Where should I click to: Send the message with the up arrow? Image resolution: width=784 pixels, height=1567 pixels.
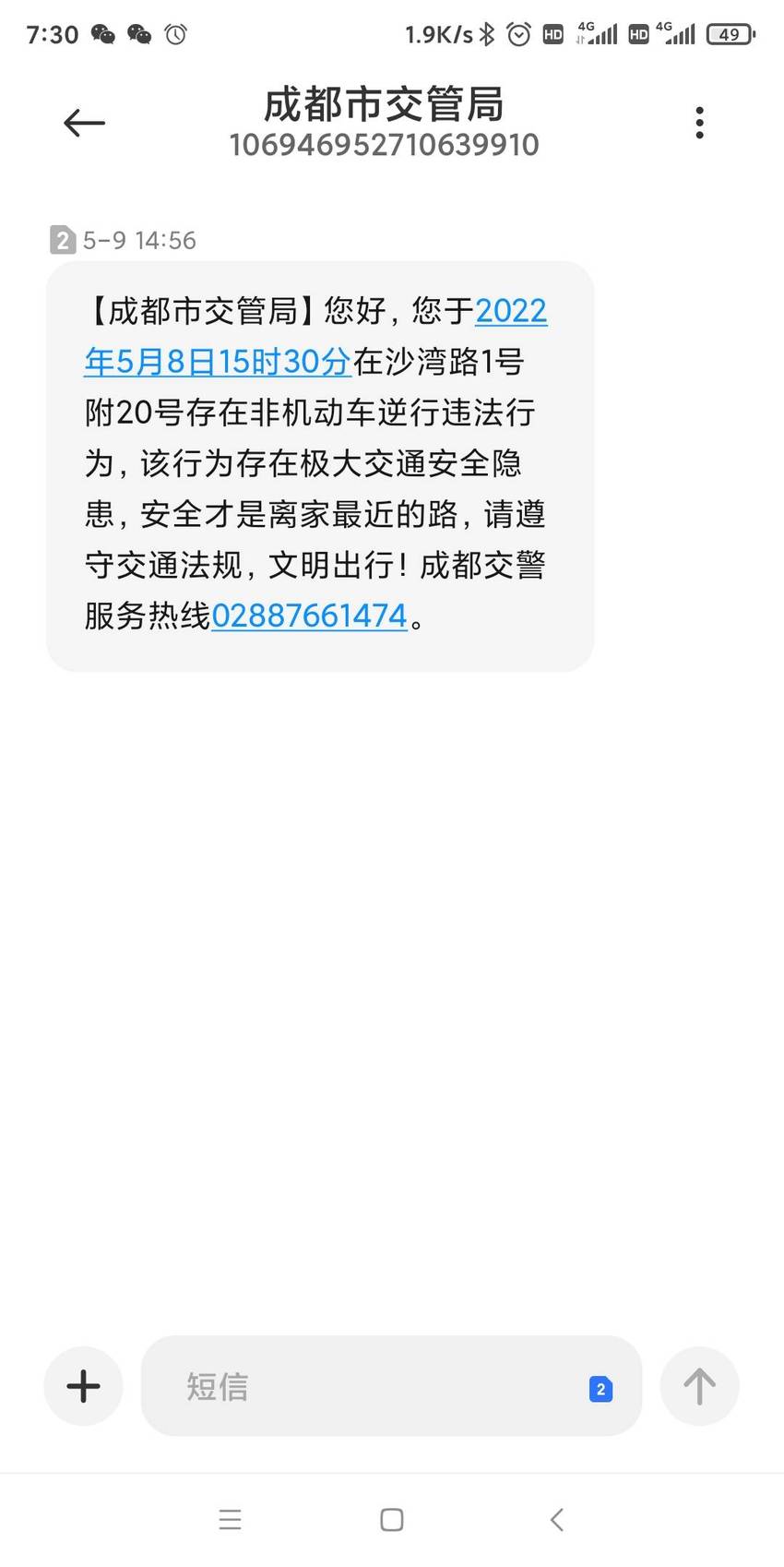[x=699, y=1386]
